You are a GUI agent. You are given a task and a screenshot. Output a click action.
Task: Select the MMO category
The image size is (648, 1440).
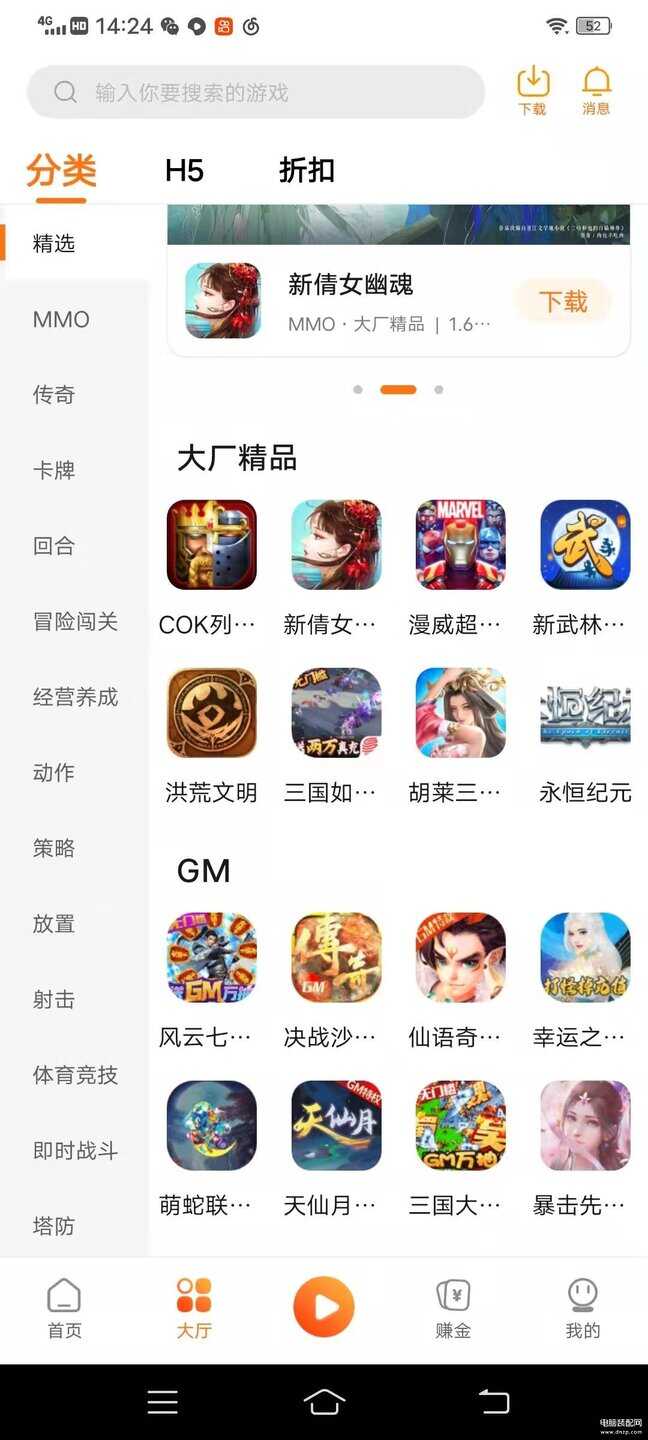point(61,320)
